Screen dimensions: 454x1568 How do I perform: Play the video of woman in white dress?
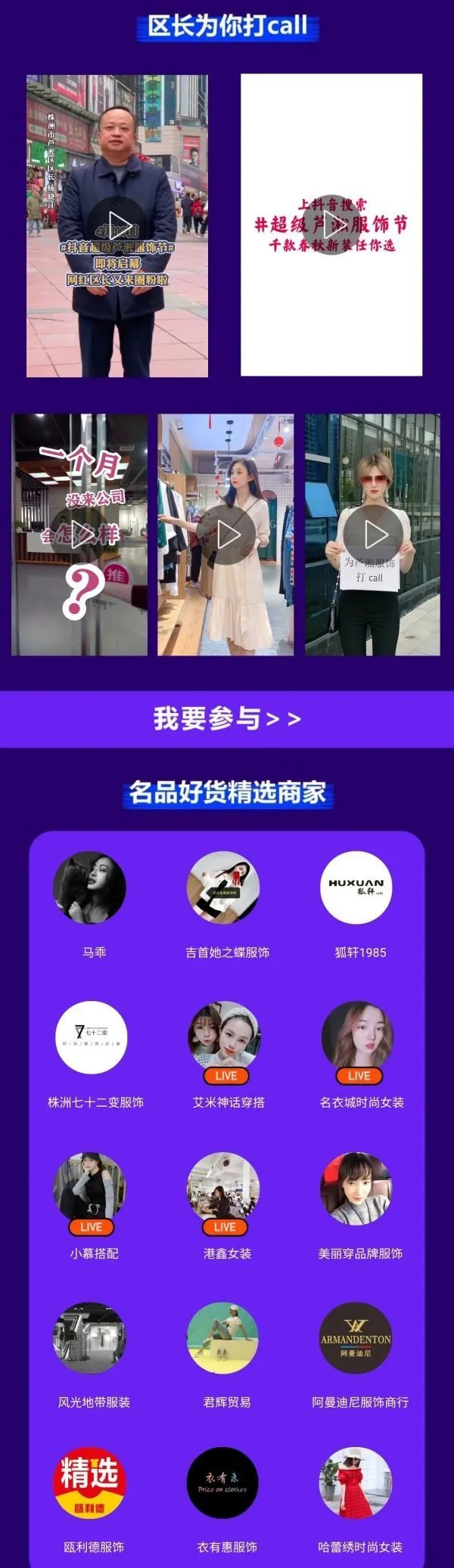click(225, 535)
